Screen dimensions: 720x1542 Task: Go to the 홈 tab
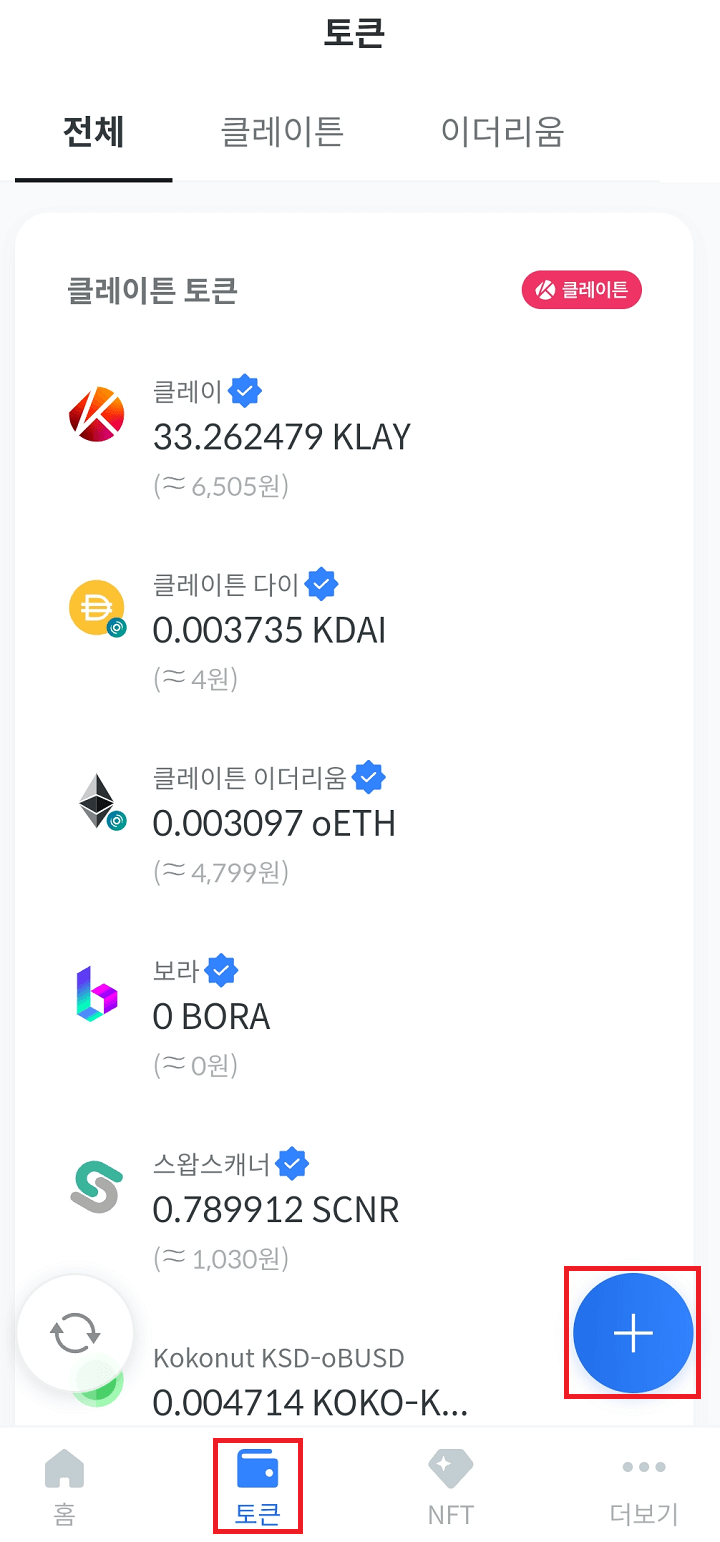pos(65,1487)
